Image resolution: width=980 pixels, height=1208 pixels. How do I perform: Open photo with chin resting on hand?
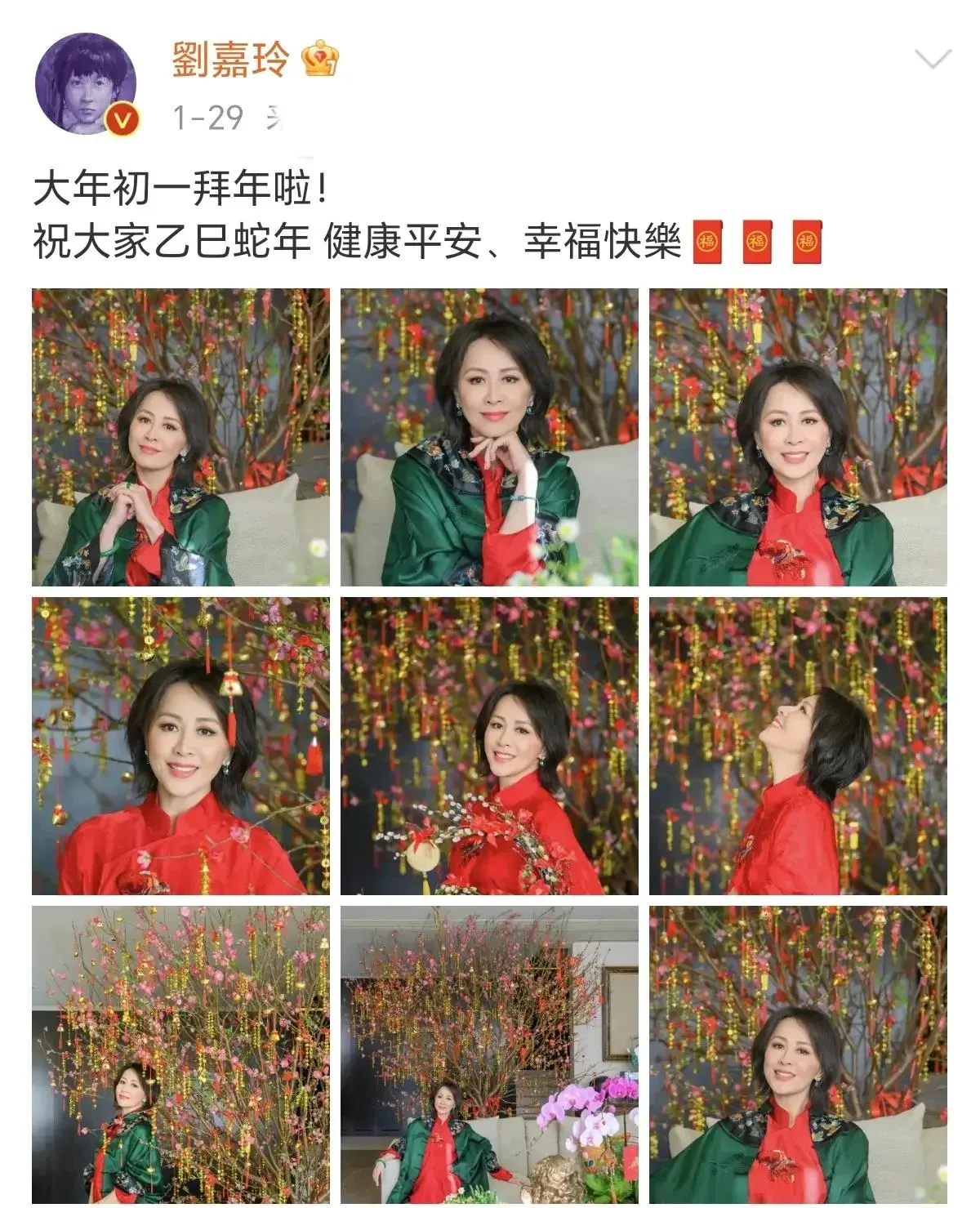click(489, 437)
